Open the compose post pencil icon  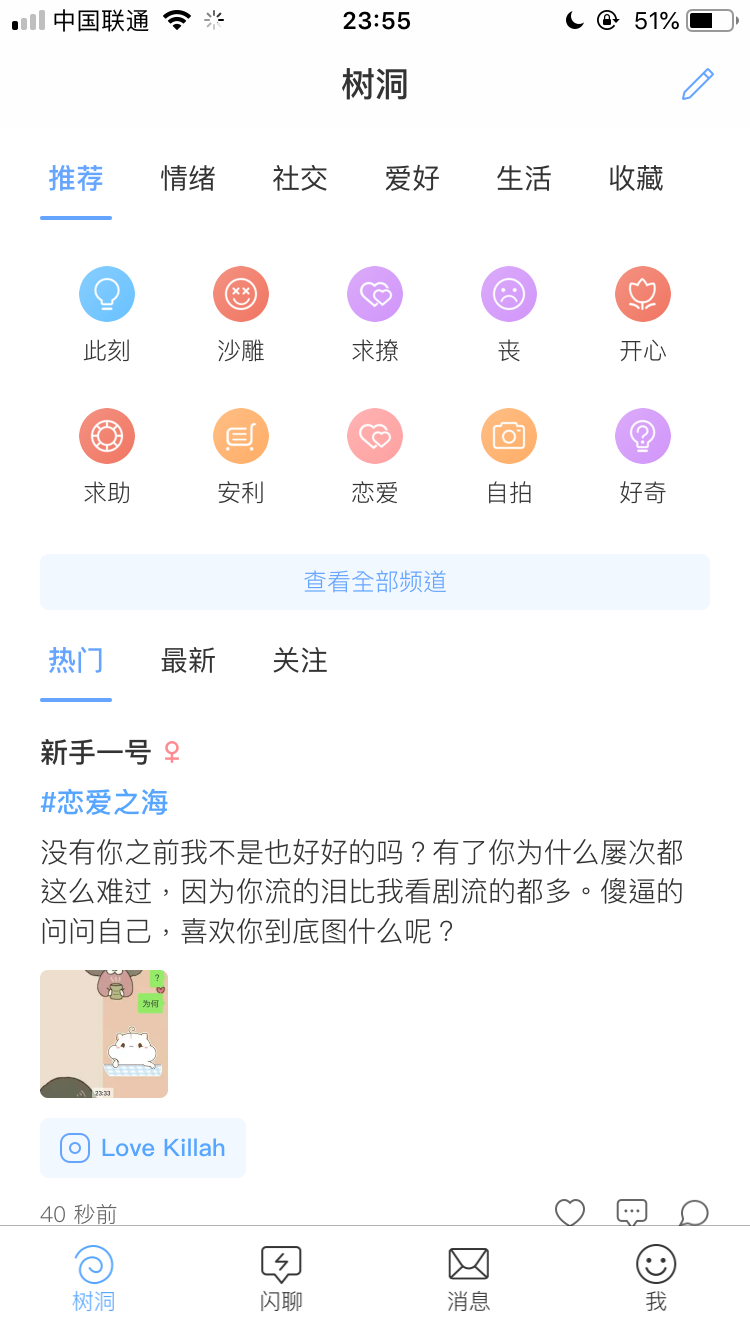697,84
